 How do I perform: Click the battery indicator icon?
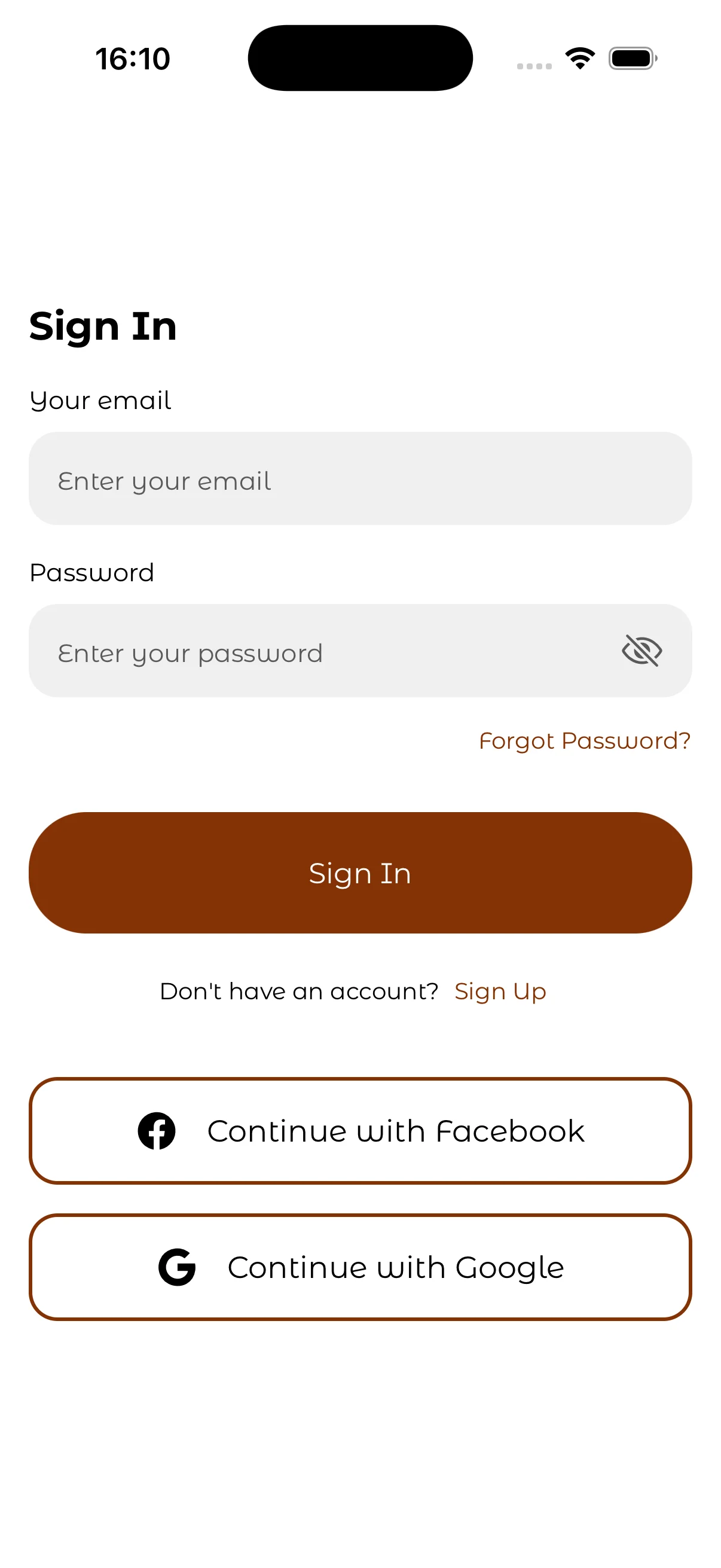[x=631, y=58]
